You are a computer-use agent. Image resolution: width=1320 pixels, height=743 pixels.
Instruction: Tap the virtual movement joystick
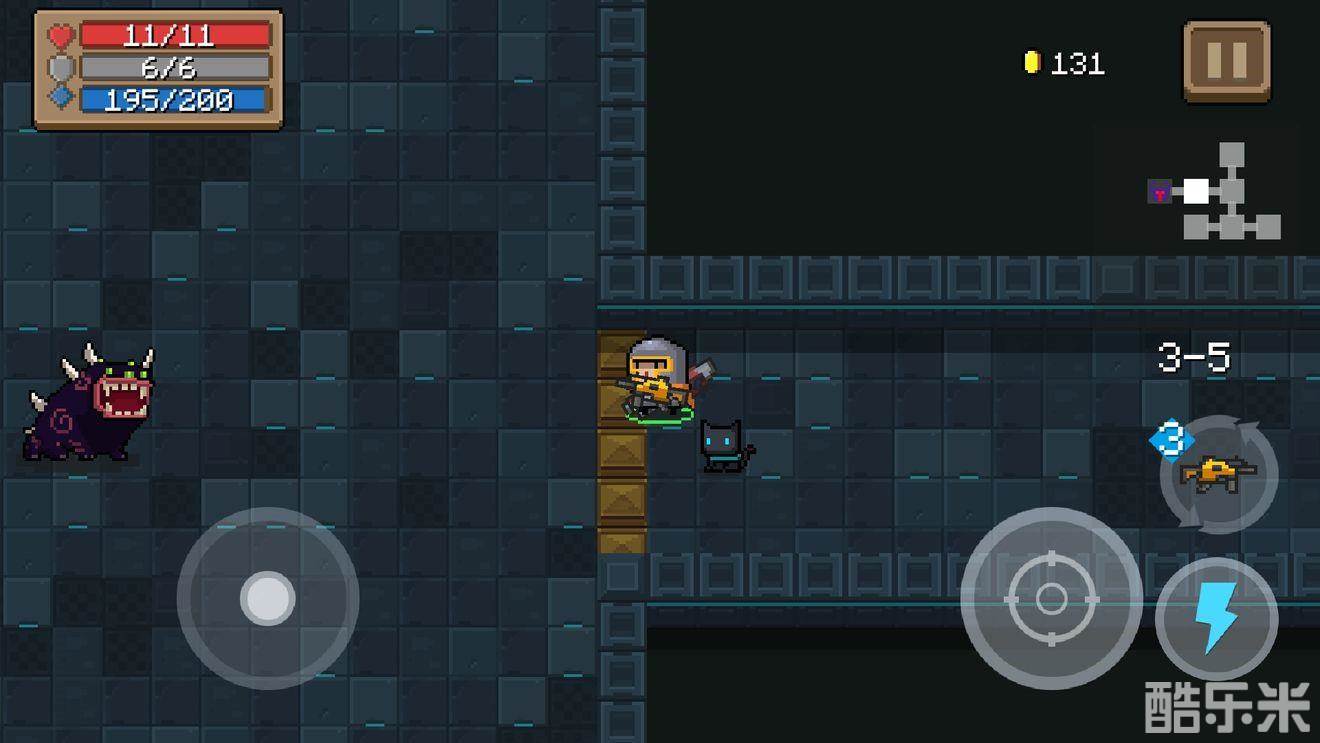(x=268, y=598)
